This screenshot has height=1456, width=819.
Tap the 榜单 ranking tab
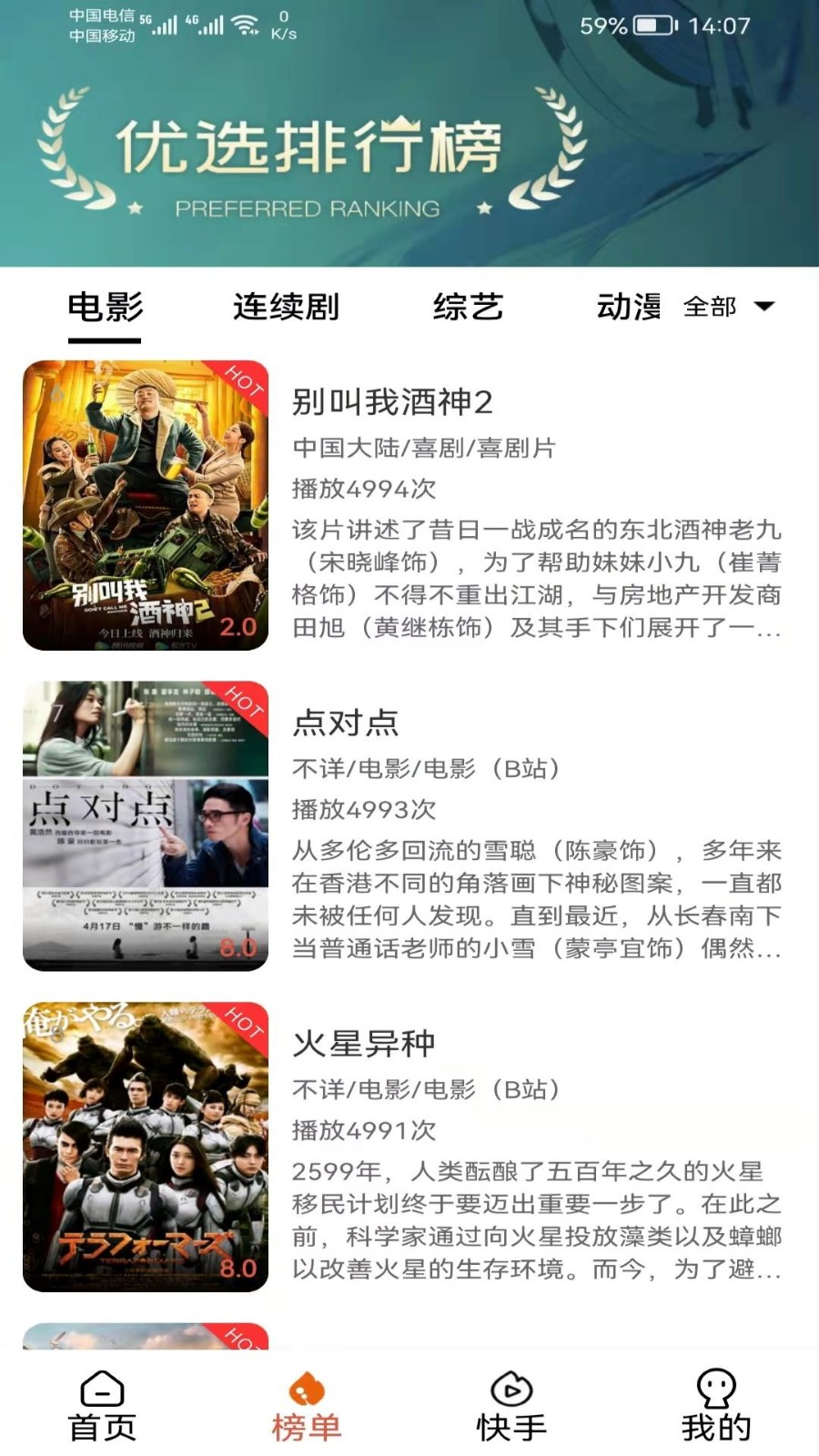307,1406
